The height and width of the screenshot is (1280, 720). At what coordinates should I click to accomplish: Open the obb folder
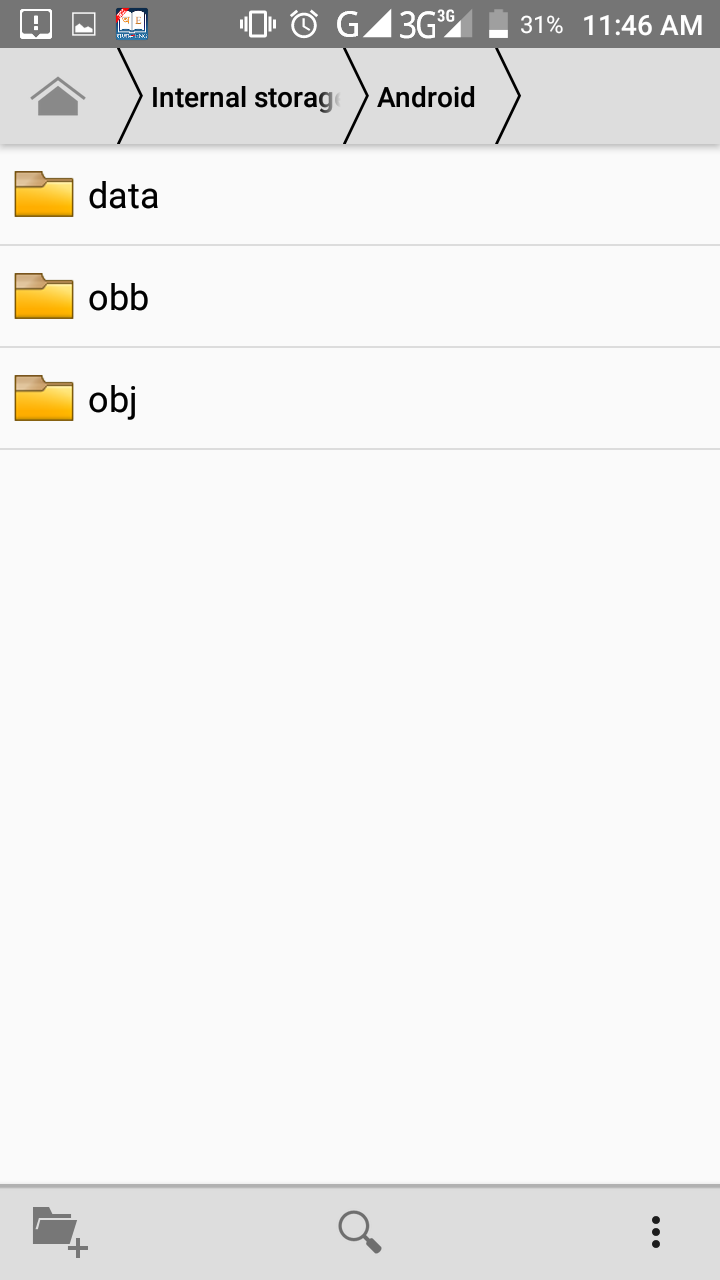360,297
